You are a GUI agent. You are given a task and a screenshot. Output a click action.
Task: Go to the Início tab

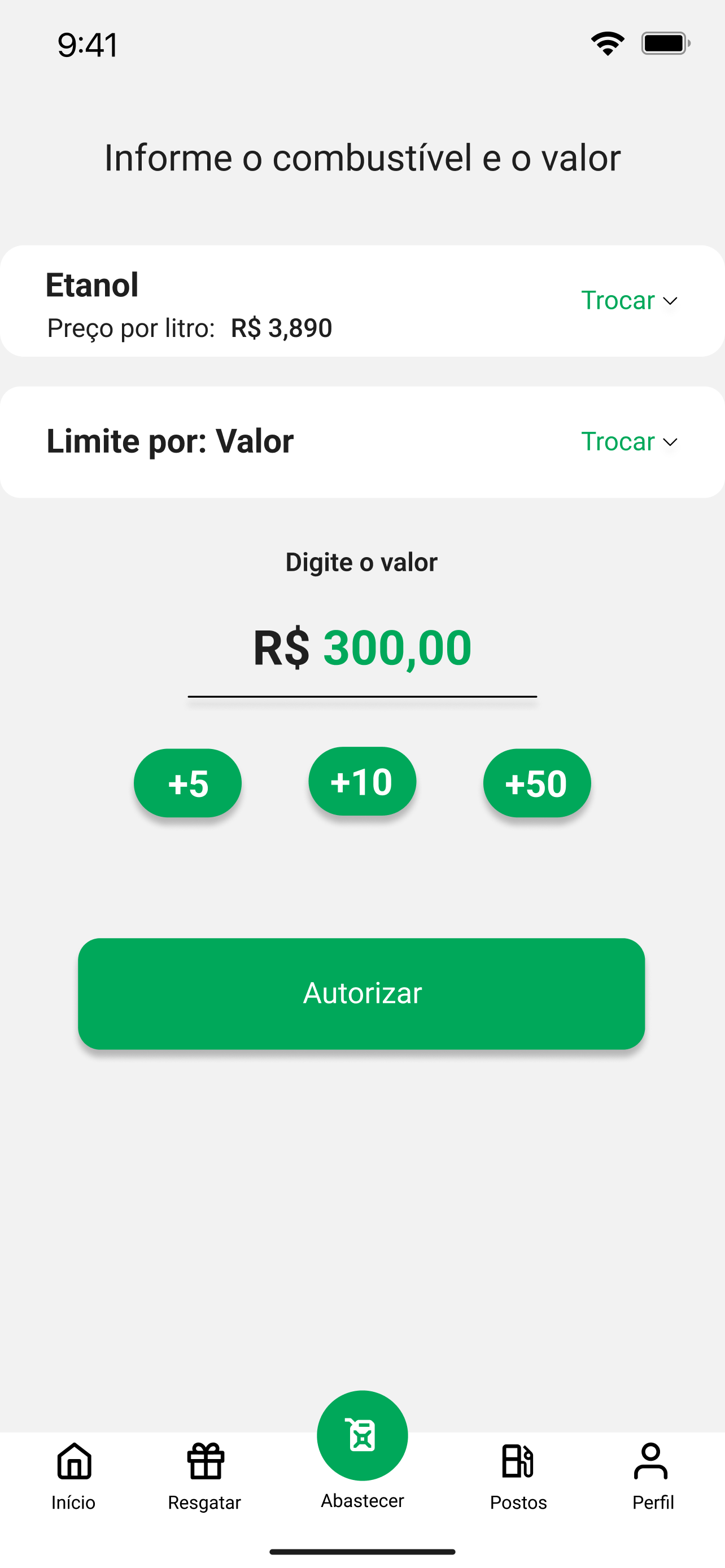point(73,1477)
